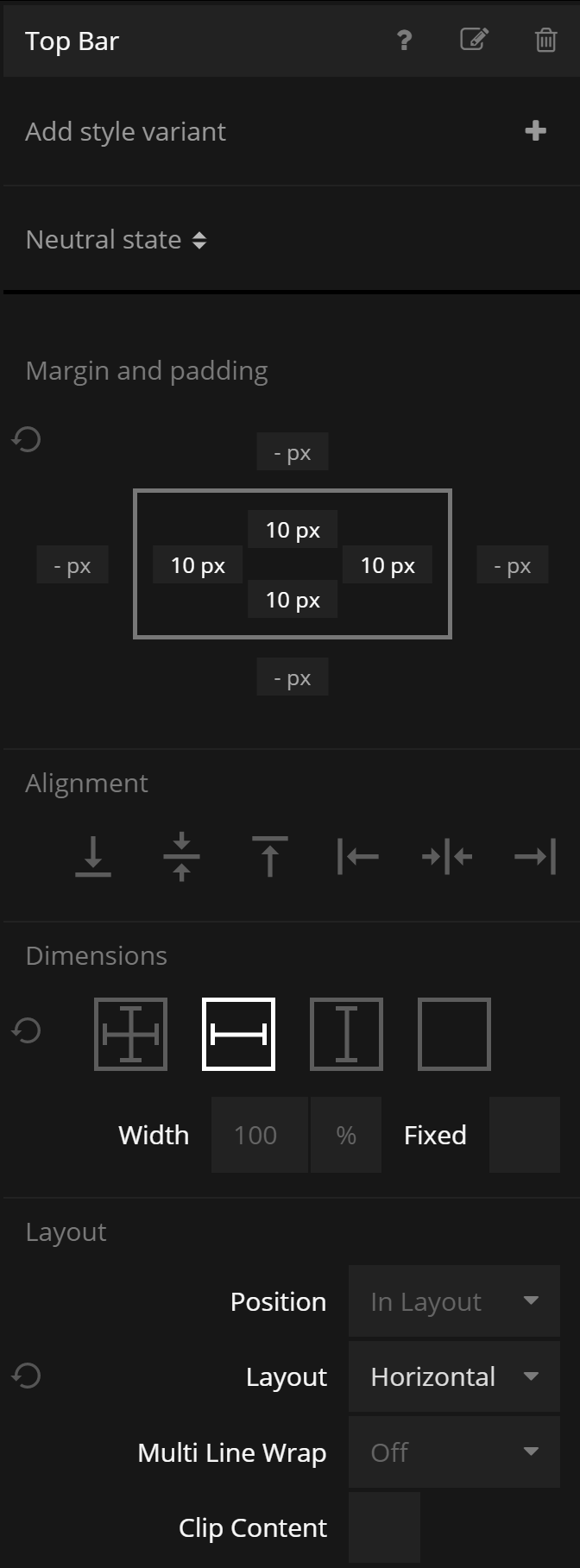Open help for Top Bar
The height and width of the screenshot is (1568, 580).
[404, 41]
